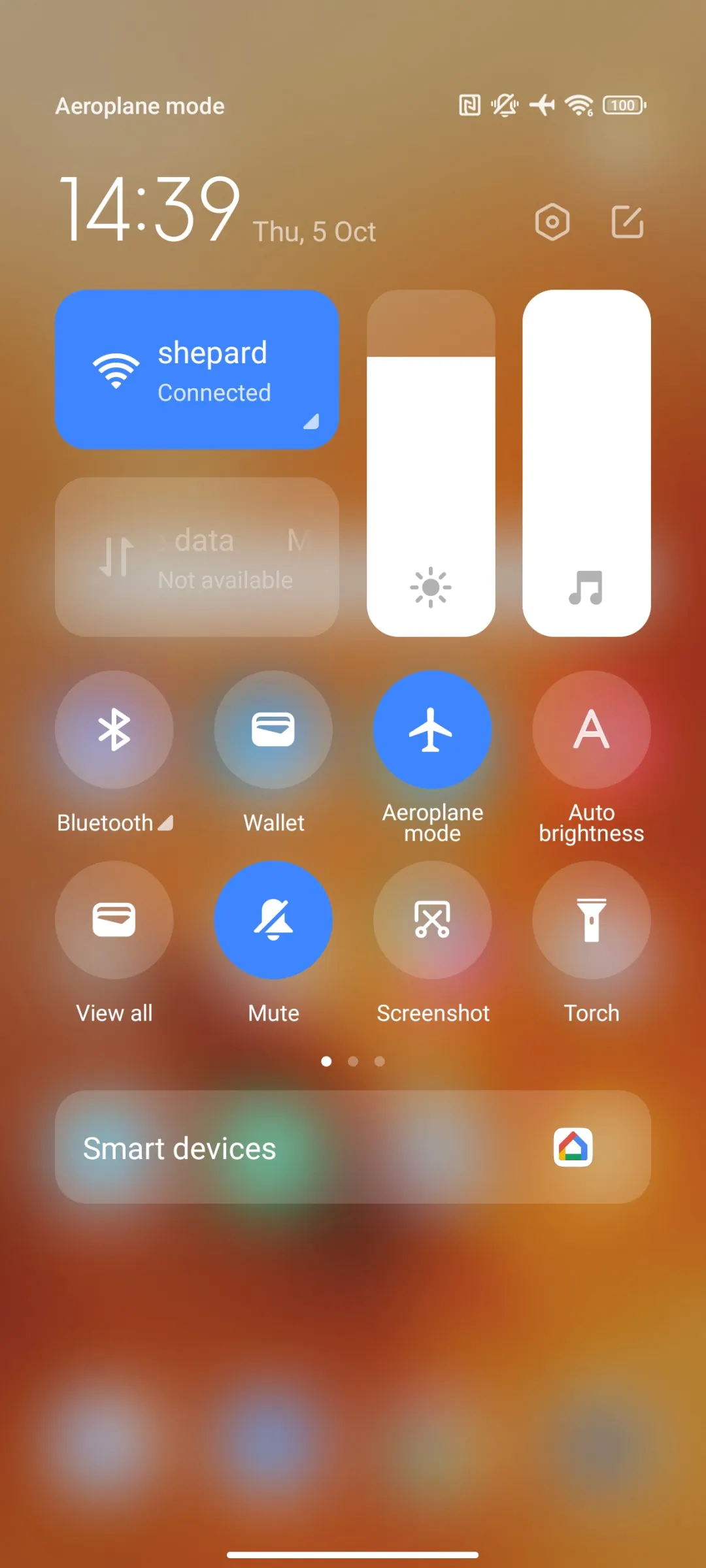The width and height of the screenshot is (706, 1568).
Task: Enable Auto brightness
Action: pyautogui.click(x=592, y=730)
